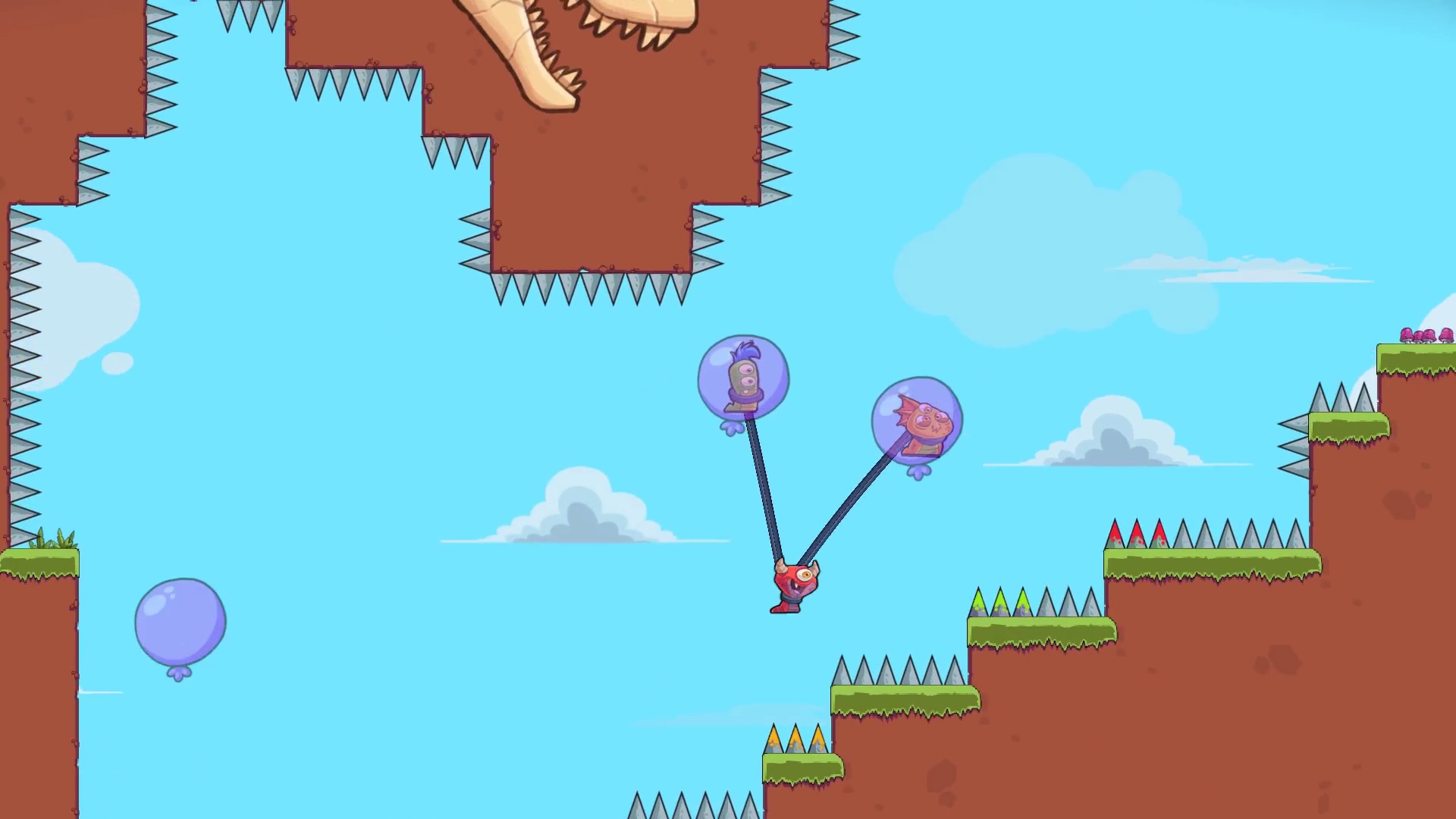The image size is (1456, 819).
Task: Pop the balloon holding the three-eyed creature
Action: 743,377
